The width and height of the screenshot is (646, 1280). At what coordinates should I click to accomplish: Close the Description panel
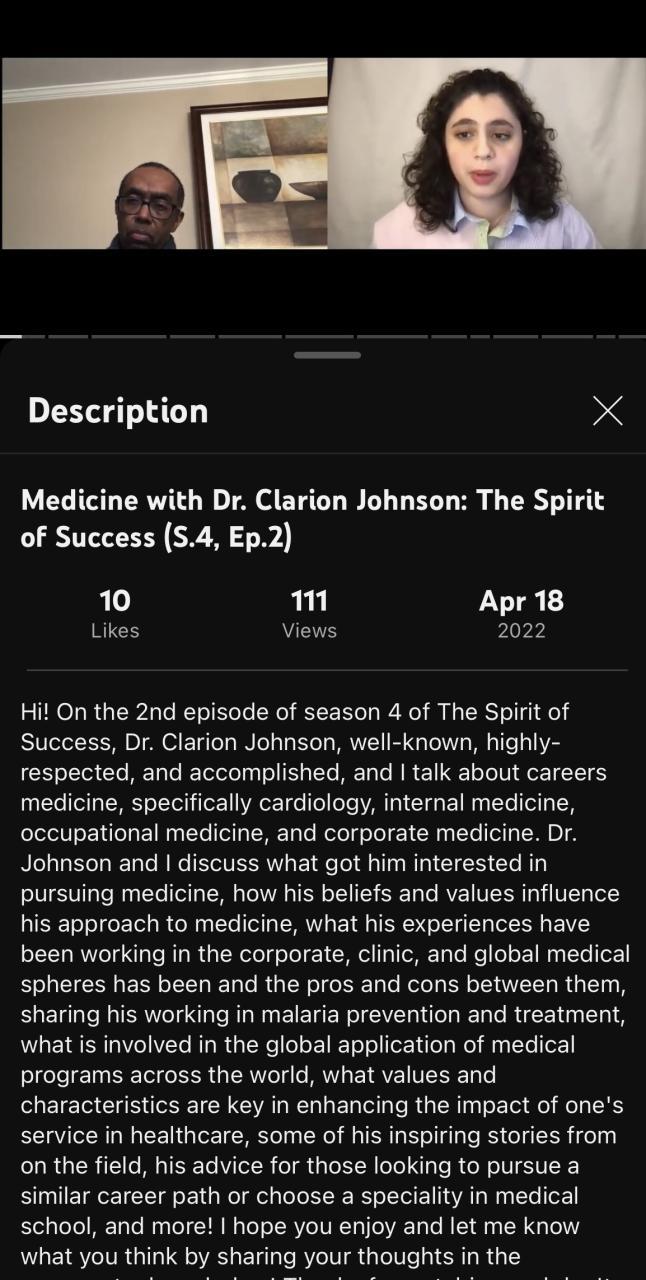point(607,410)
